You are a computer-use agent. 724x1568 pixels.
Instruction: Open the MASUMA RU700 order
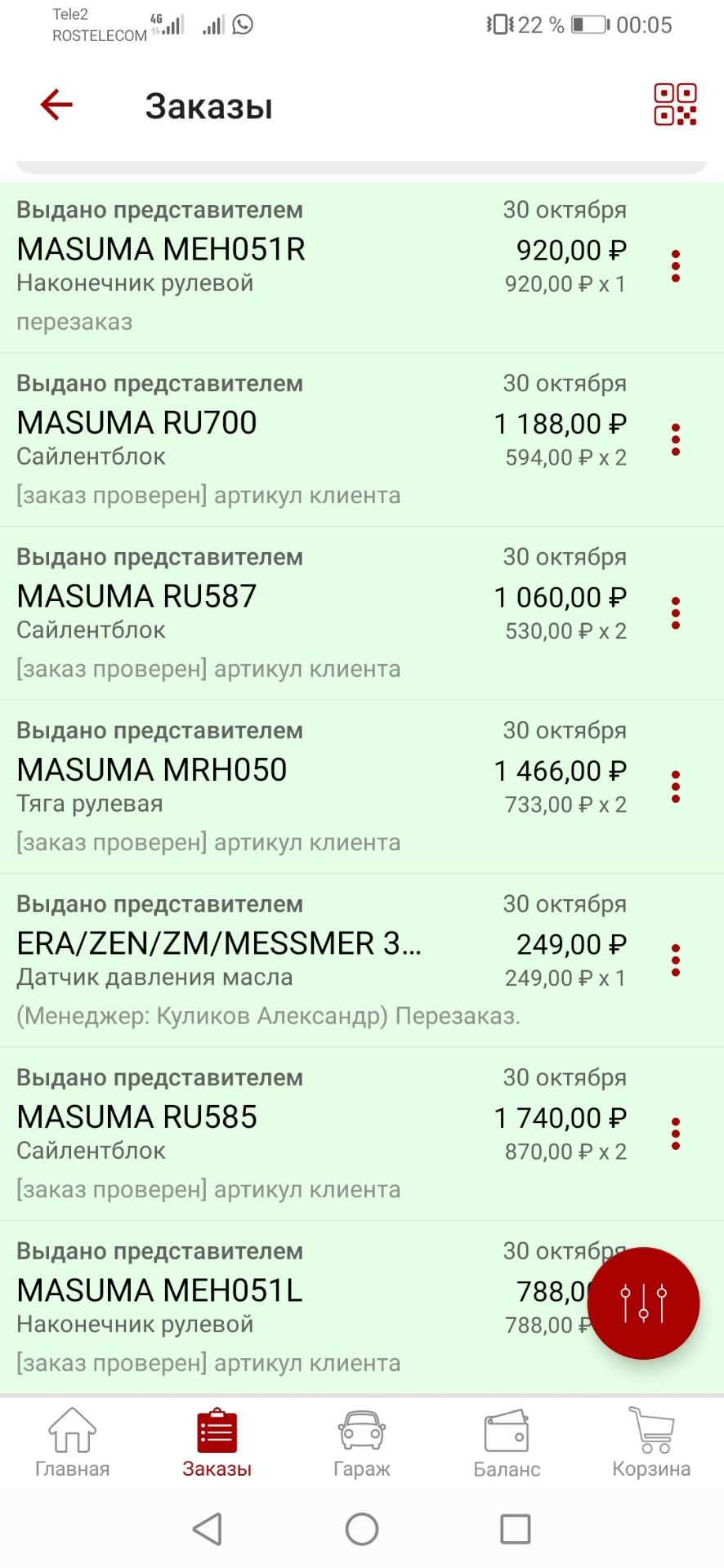(245, 439)
